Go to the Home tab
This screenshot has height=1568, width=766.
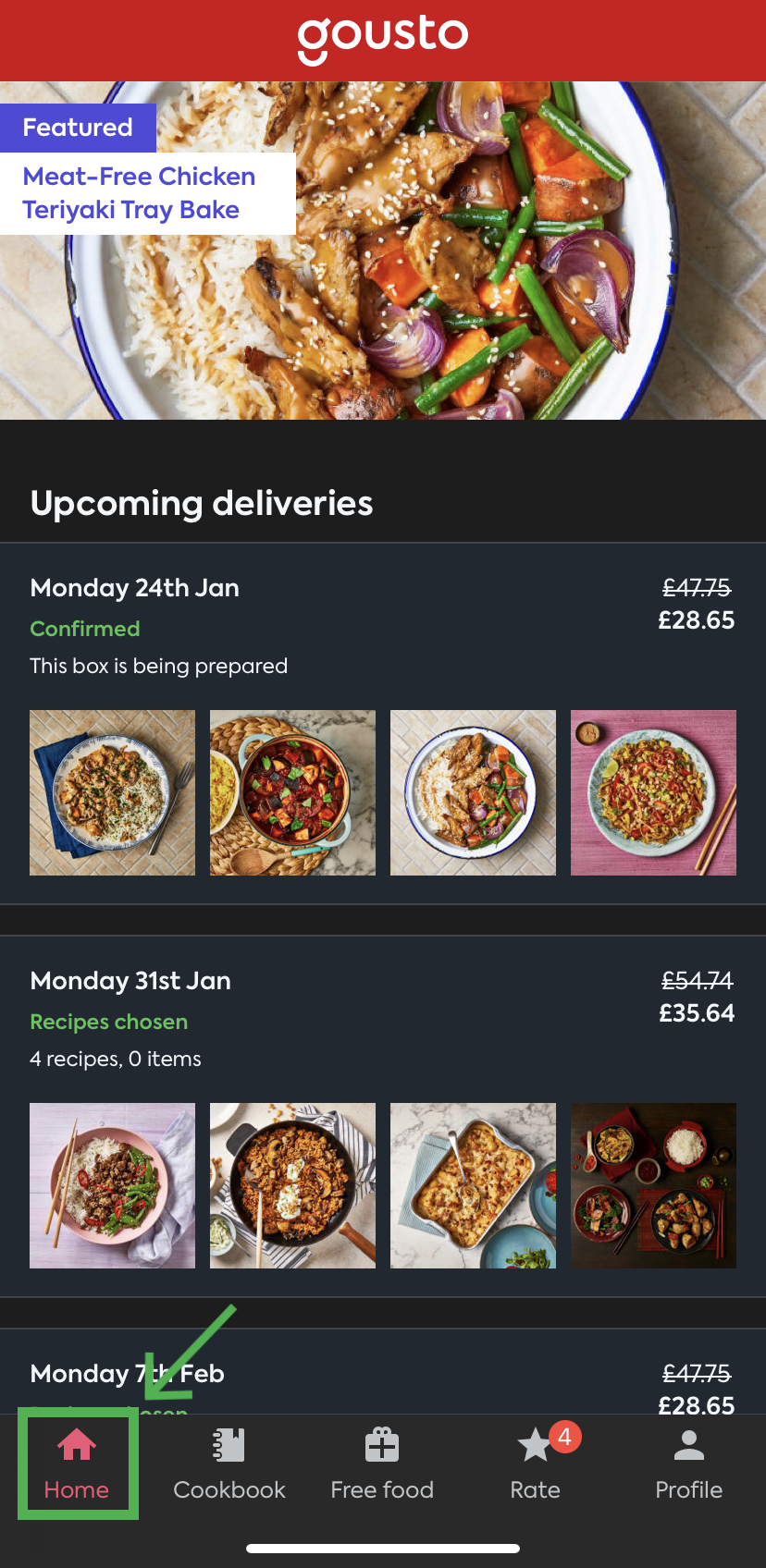click(x=77, y=1464)
